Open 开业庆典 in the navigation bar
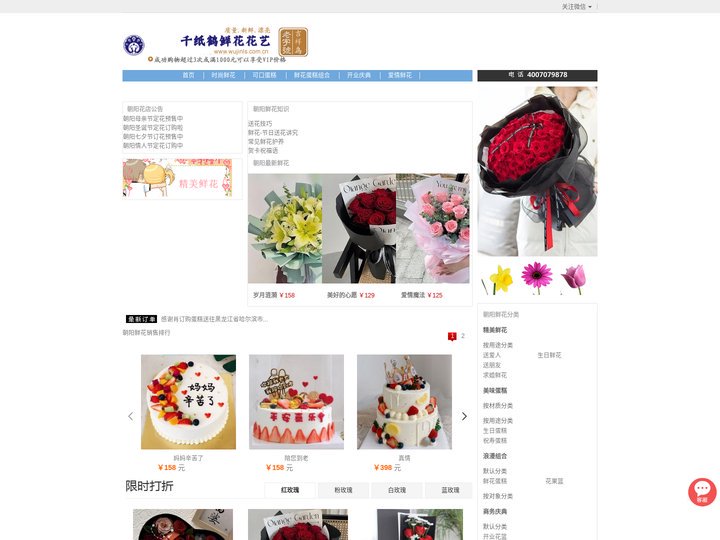Screen dimensions: 720x540 [359, 75]
